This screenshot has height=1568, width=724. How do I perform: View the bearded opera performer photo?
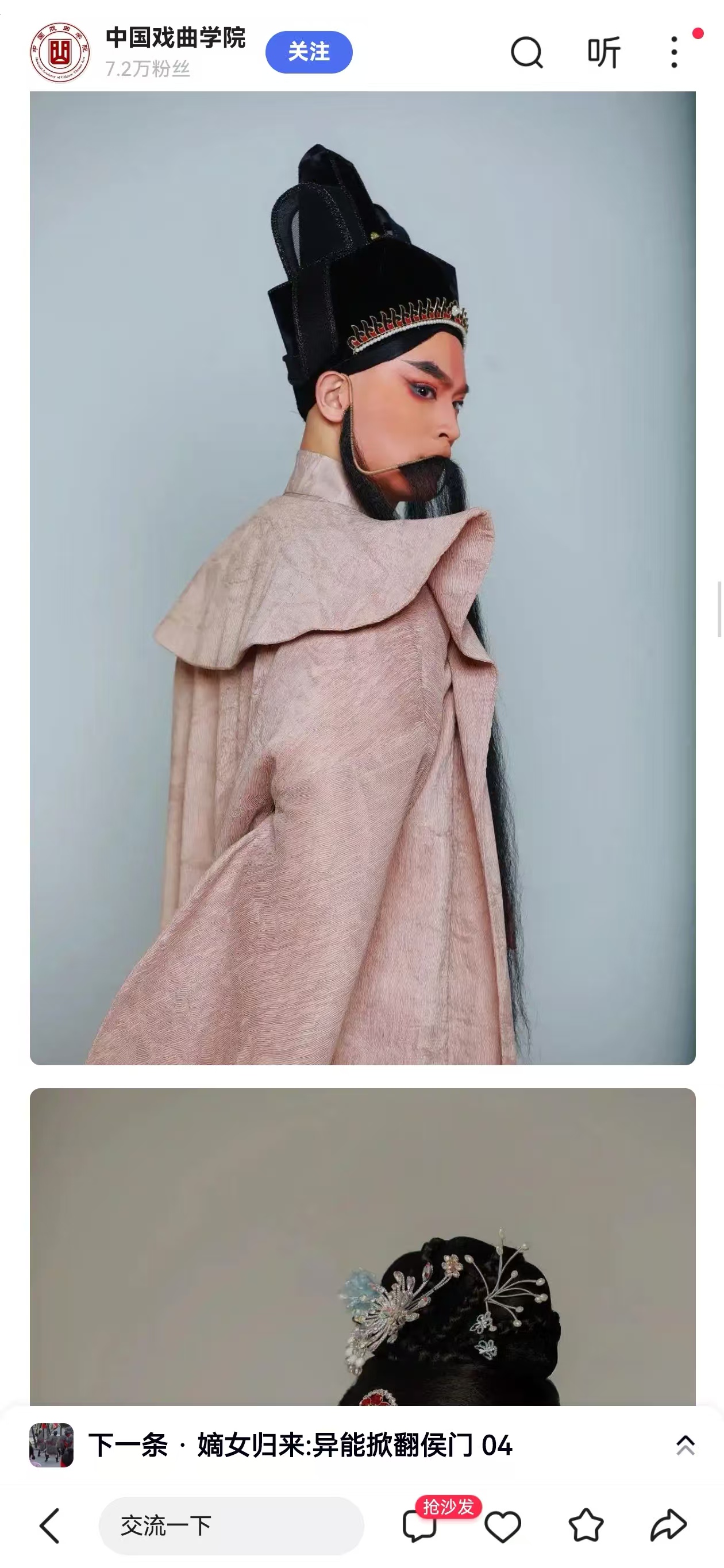tap(363, 578)
